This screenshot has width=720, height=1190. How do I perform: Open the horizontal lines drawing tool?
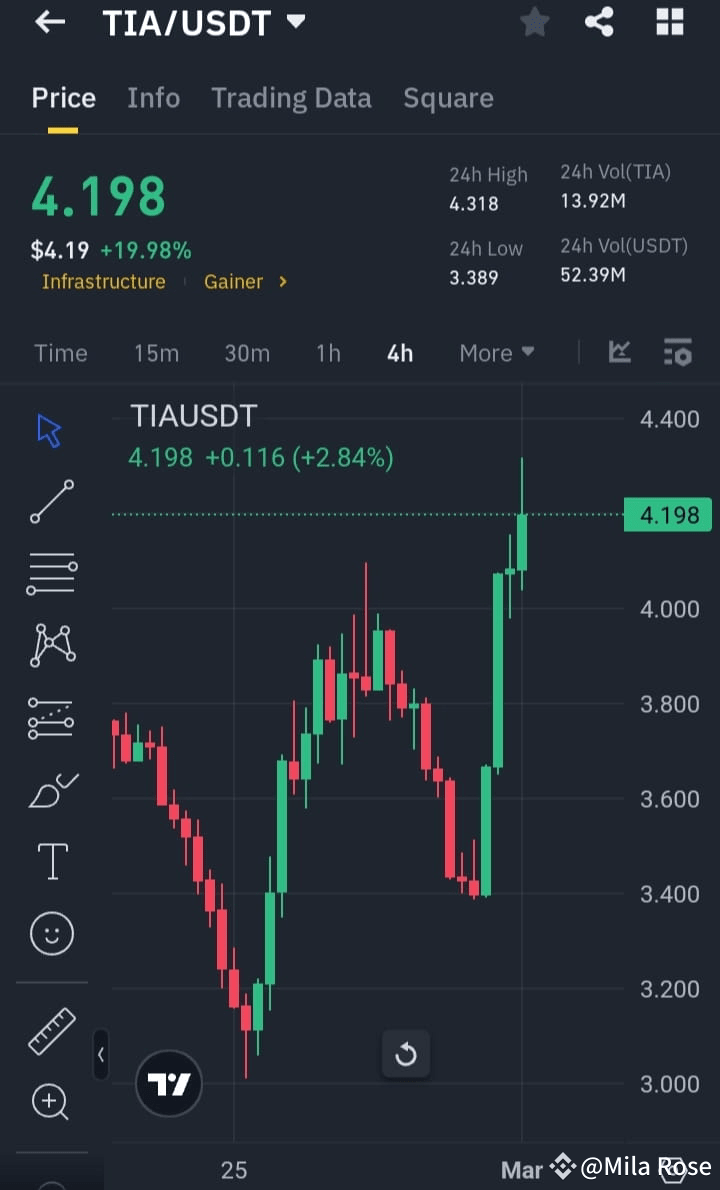click(x=50, y=572)
